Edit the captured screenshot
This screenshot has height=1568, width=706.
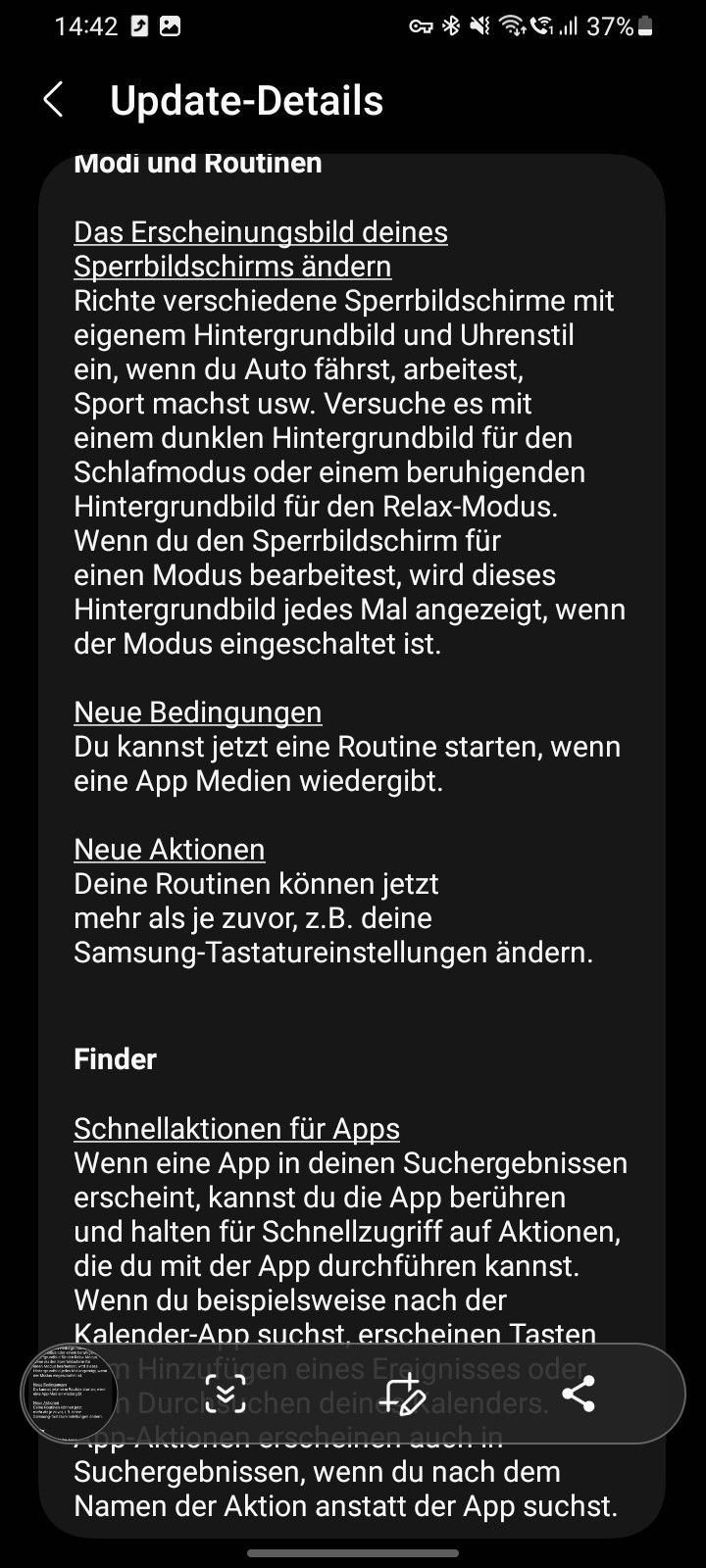[x=403, y=1394]
